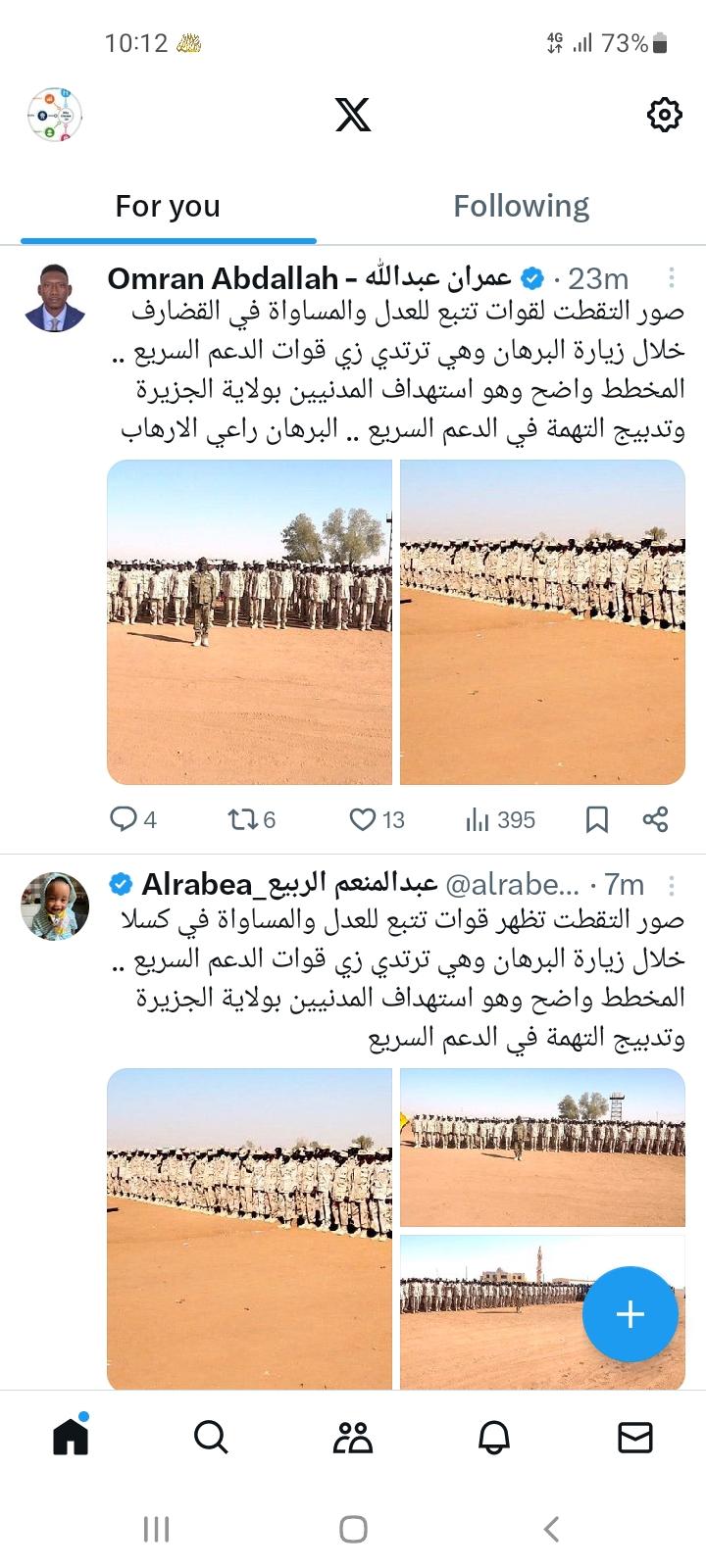
Task: Reply to Omran Abdallah's post
Action: point(132,819)
